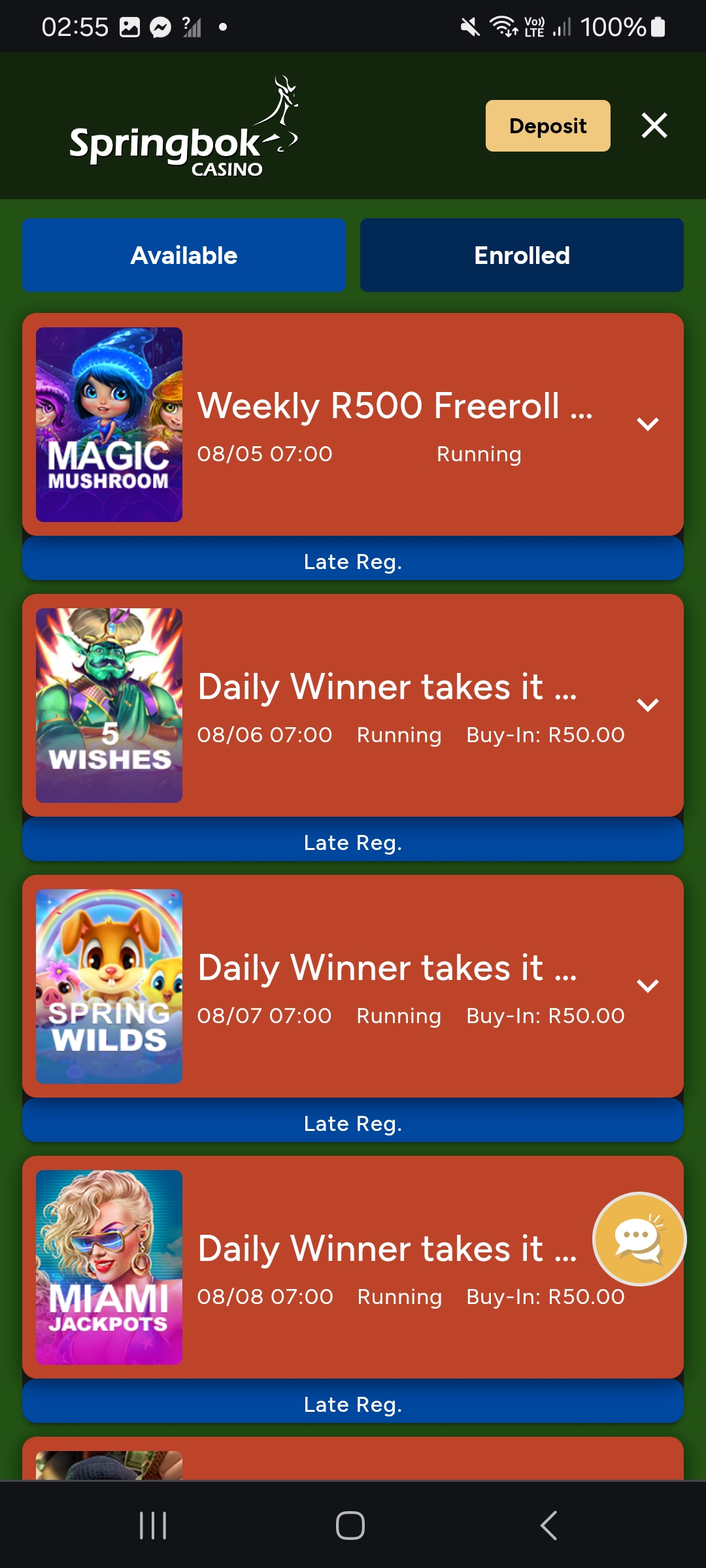Screen dimensions: 706x1568
Task: Go to the home screen
Action: point(350,1526)
